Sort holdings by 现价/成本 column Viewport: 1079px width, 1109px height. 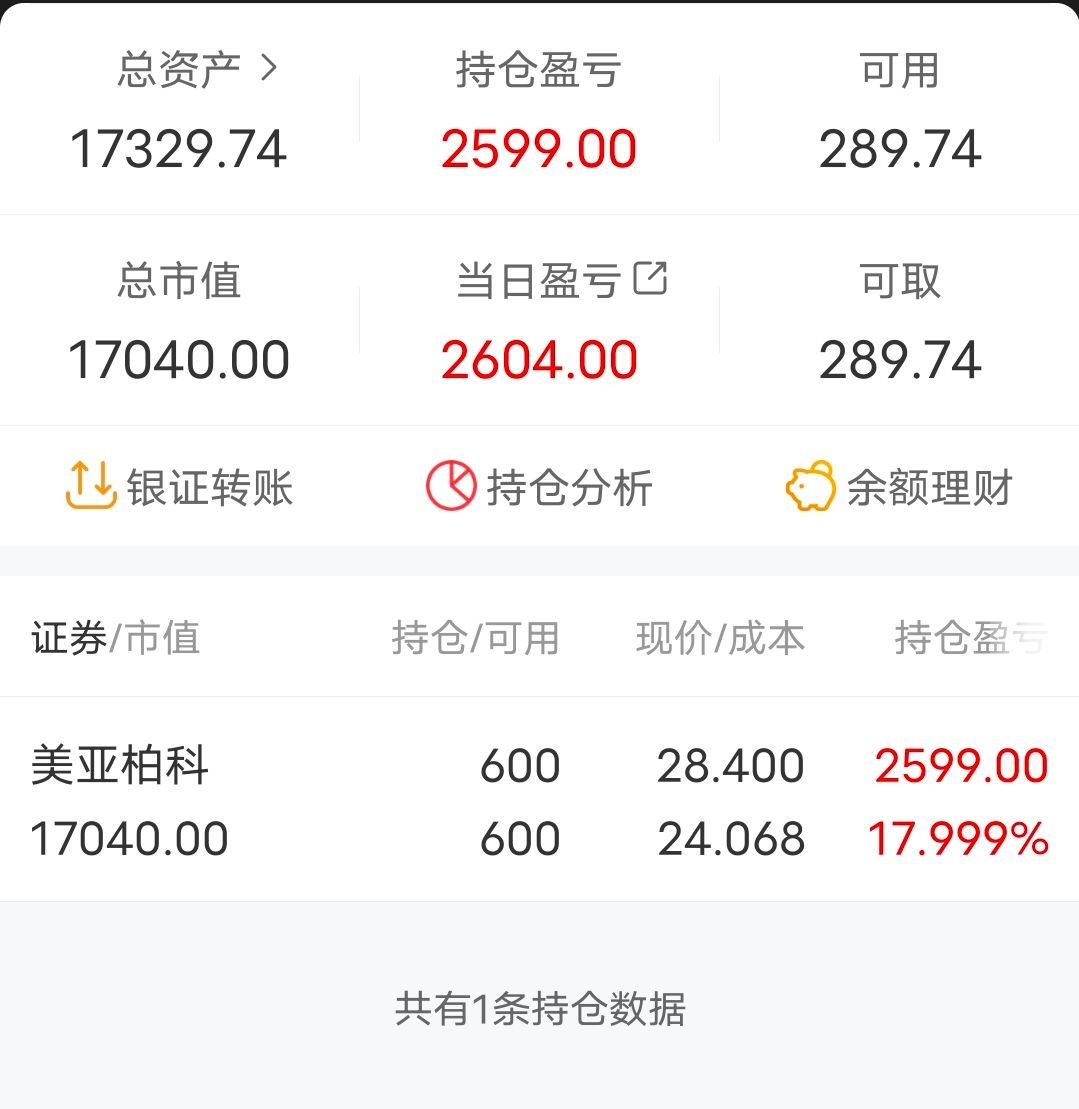click(720, 638)
